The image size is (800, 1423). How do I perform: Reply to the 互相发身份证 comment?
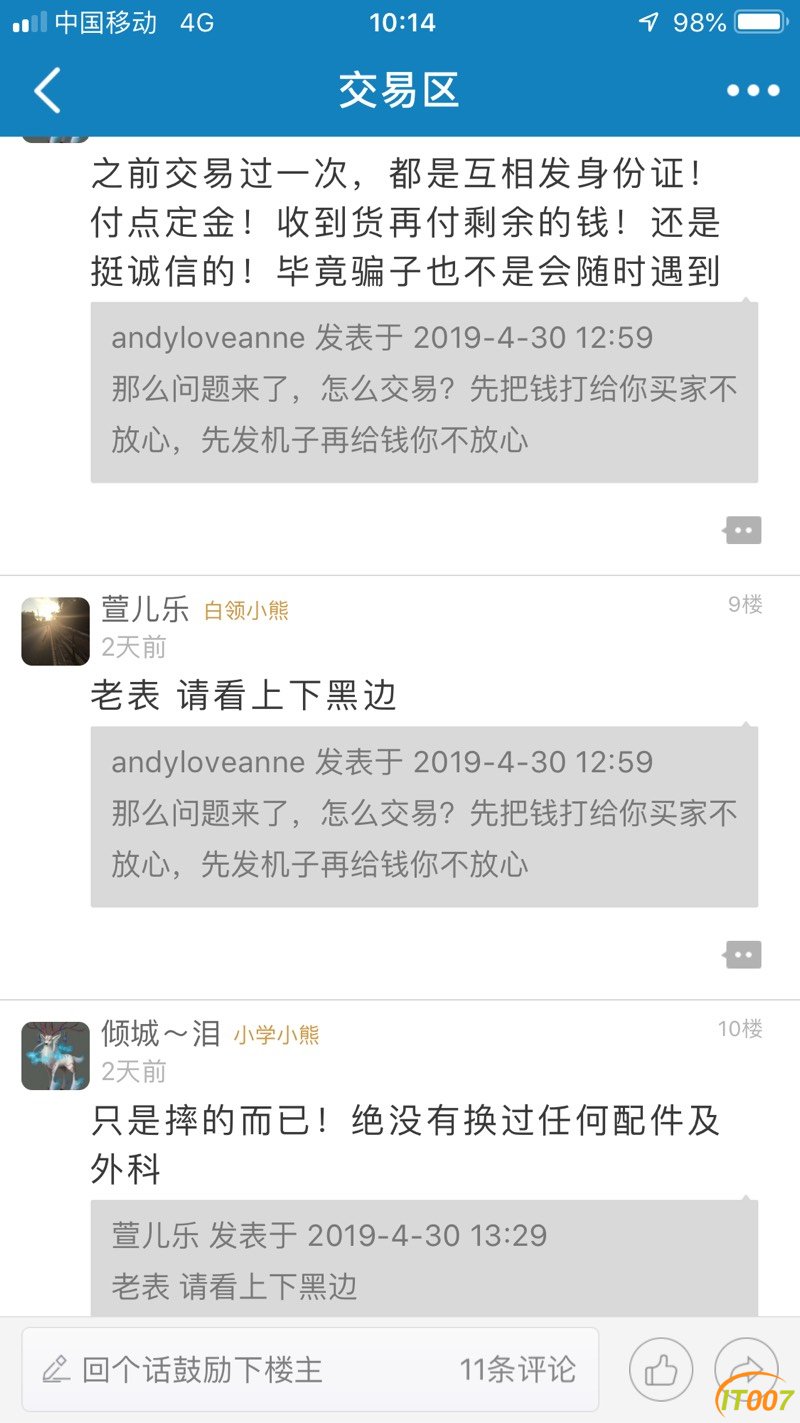pyautogui.click(x=742, y=530)
